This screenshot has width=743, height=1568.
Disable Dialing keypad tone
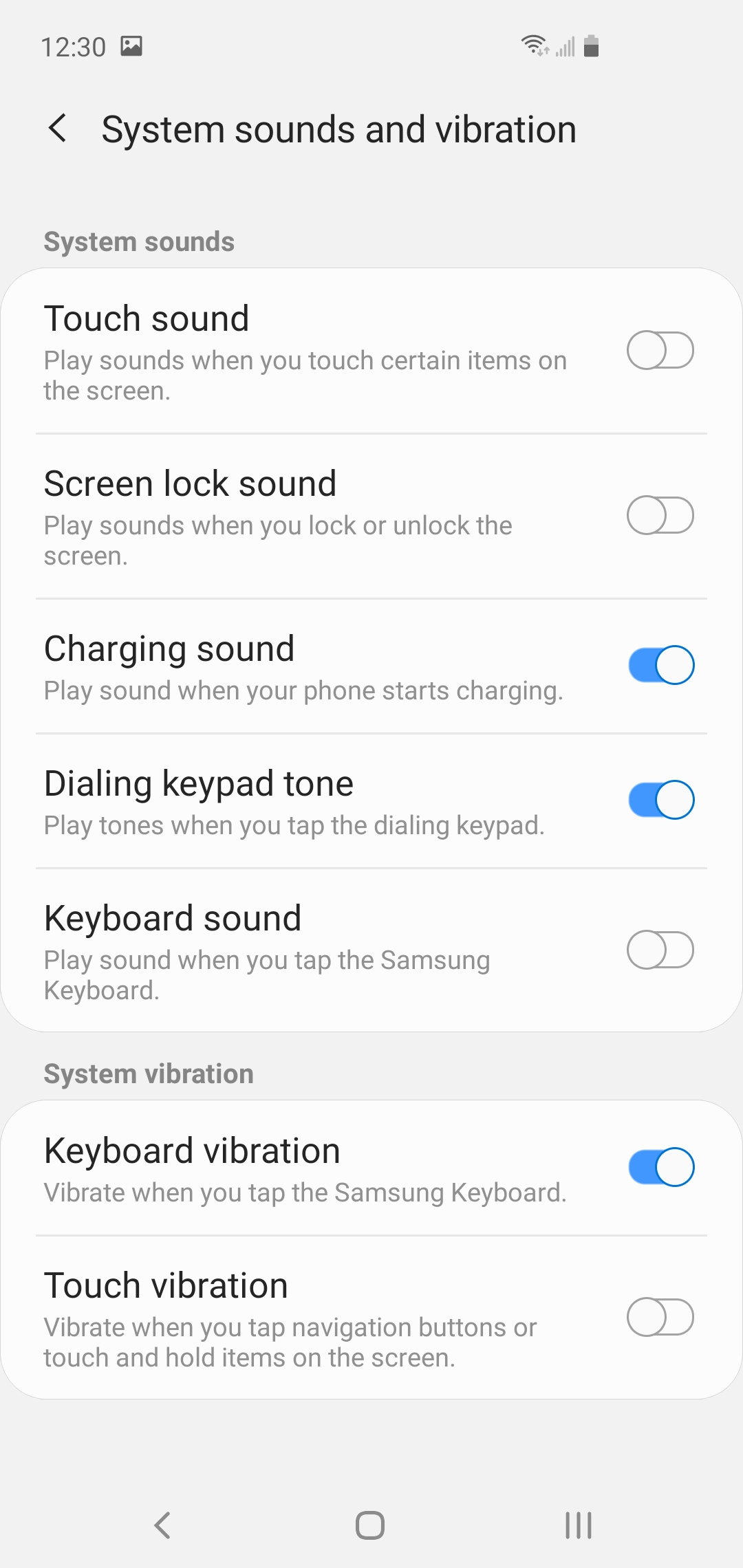pyautogui.click(x=660, y=800)
